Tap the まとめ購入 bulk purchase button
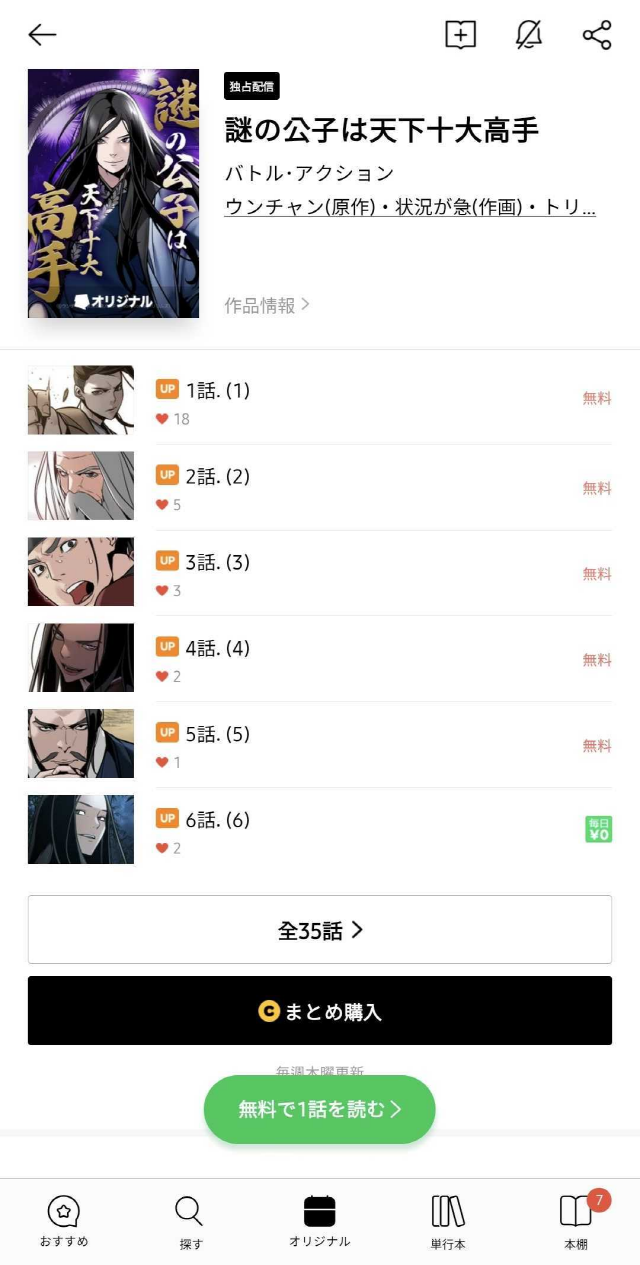The height and width of the screenshot is (1265, 640). pyautogui.click(x=320, y=1011)
